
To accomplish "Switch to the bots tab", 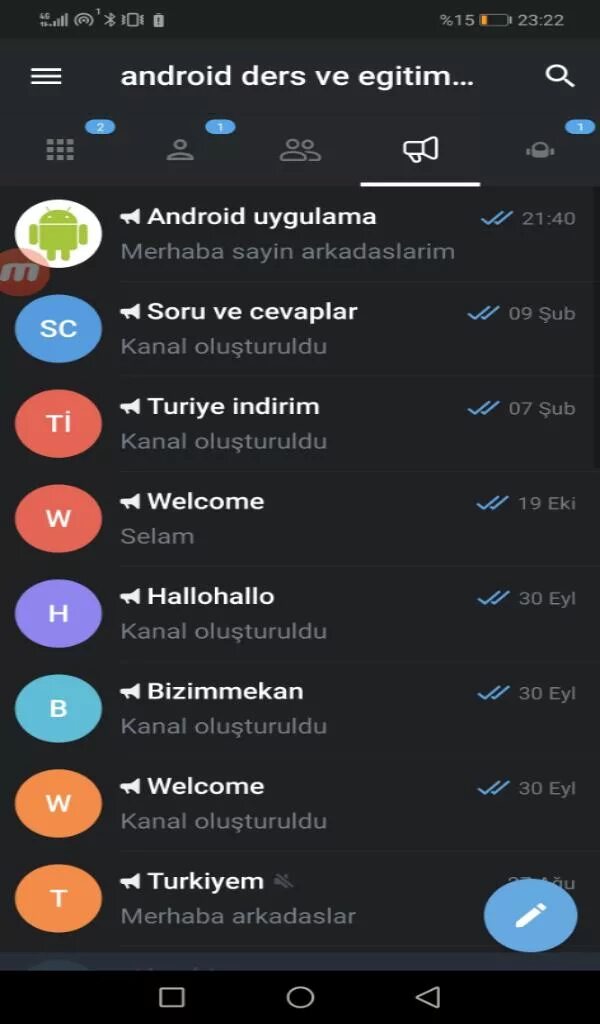I will point(540,150).
